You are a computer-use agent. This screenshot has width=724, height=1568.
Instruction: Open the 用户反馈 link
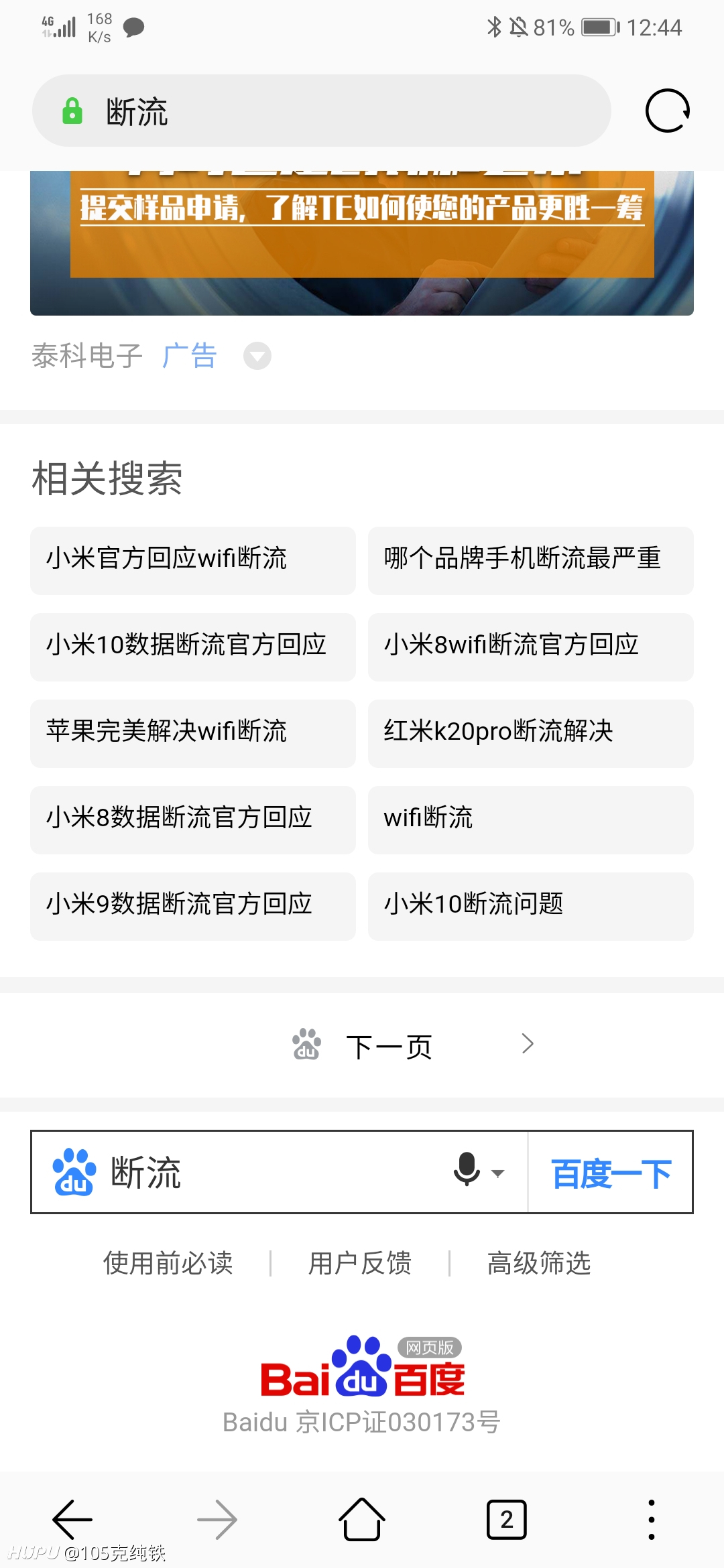point(360,1263)
